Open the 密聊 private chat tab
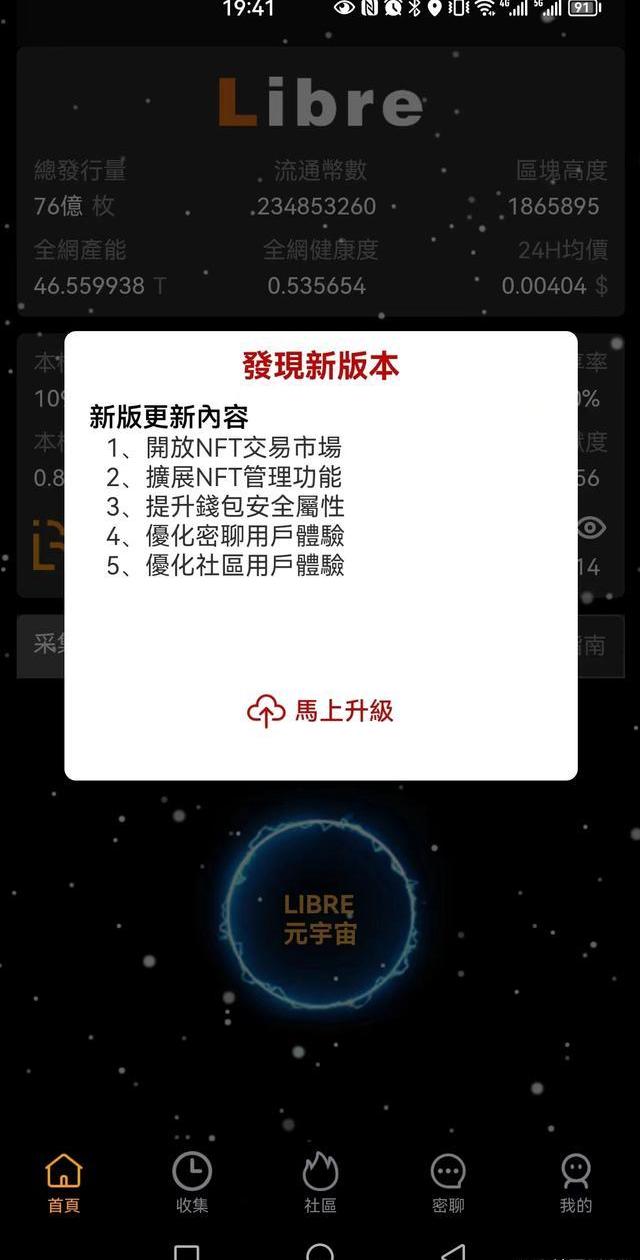This screenshot has height=1260, width=640. pos(448,1184)
